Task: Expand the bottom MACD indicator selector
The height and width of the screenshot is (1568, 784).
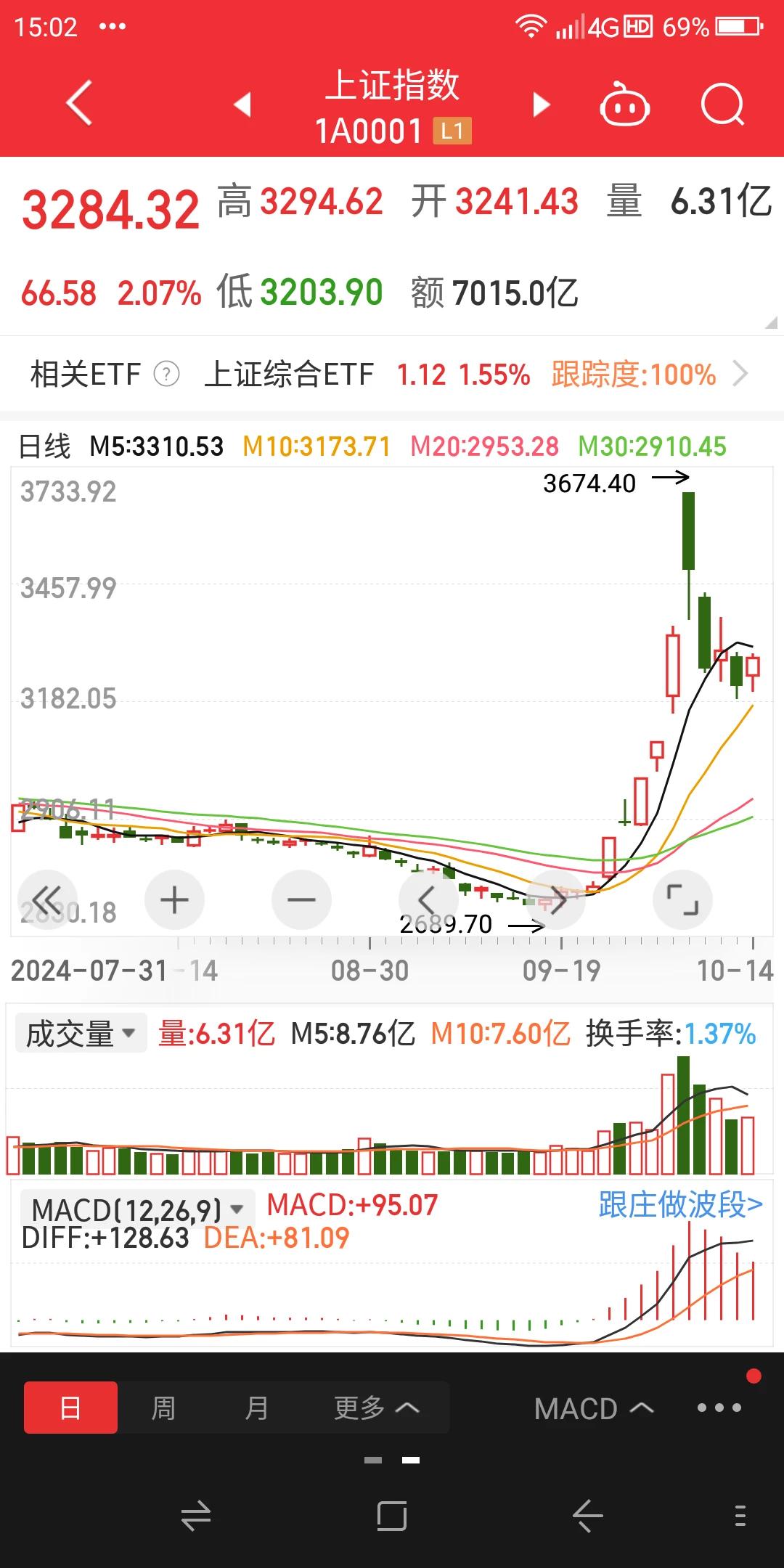Action: click(593, 1409)
